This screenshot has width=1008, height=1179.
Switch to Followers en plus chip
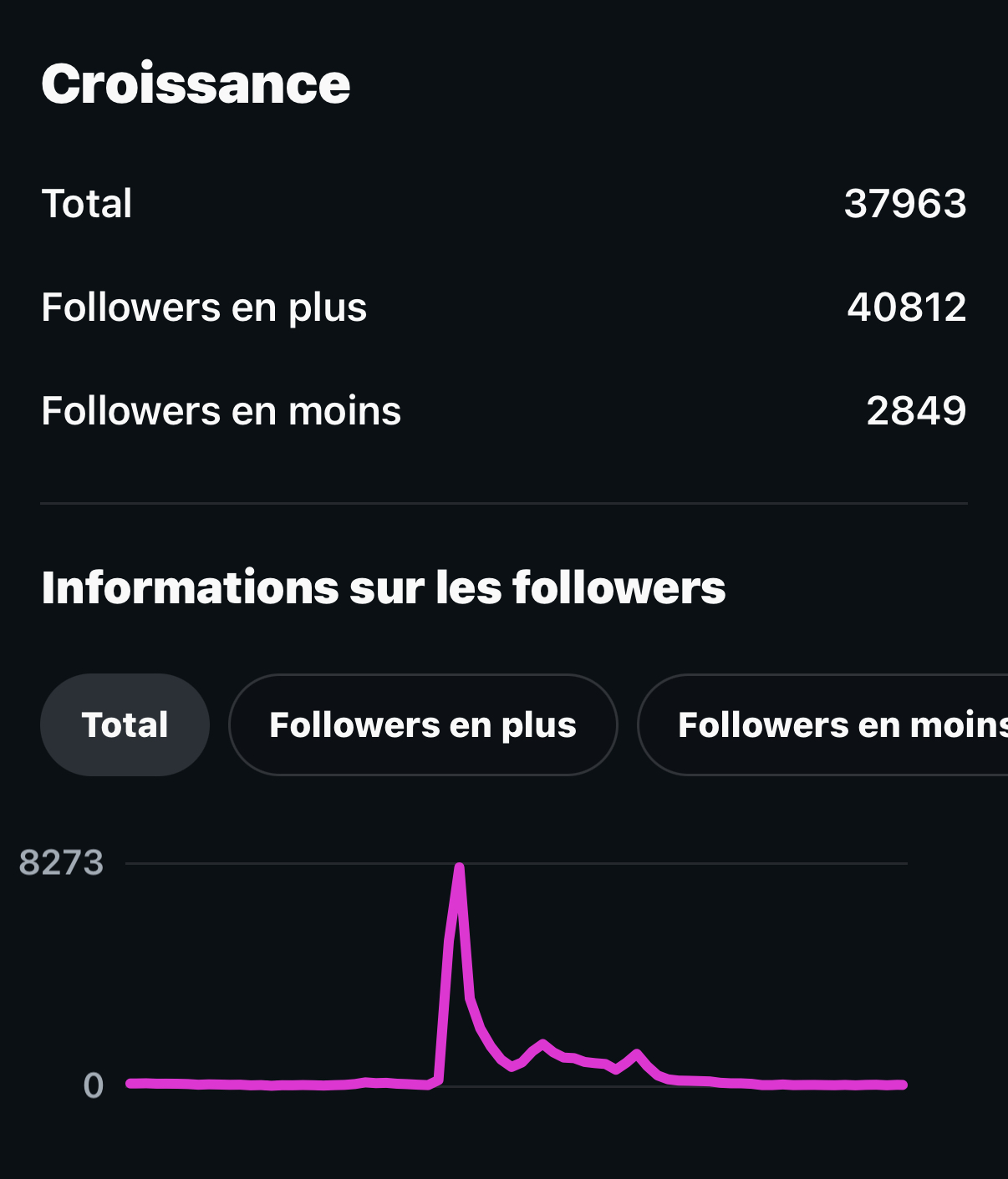pos(423,724)
